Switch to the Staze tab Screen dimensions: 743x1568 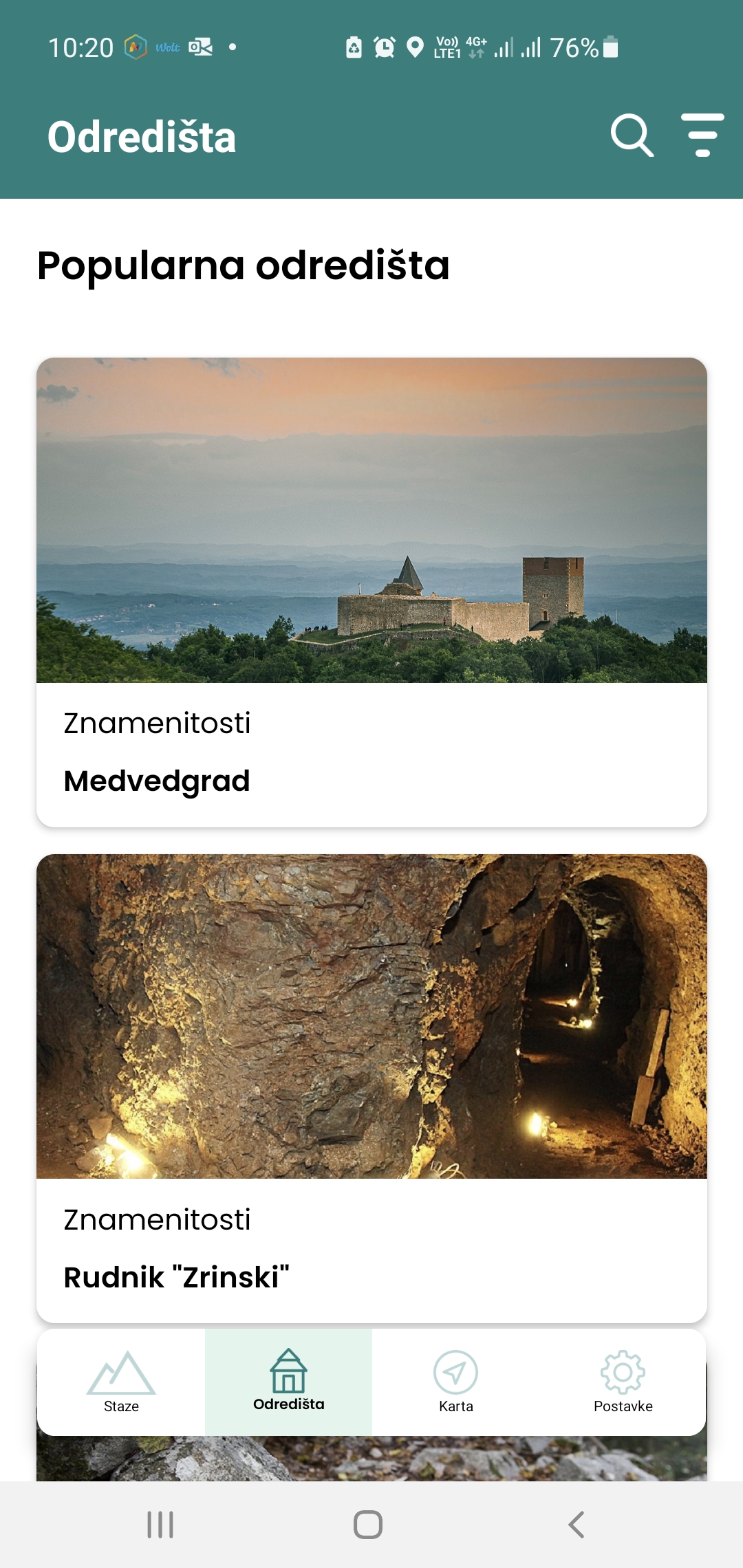pos(121,1382)
